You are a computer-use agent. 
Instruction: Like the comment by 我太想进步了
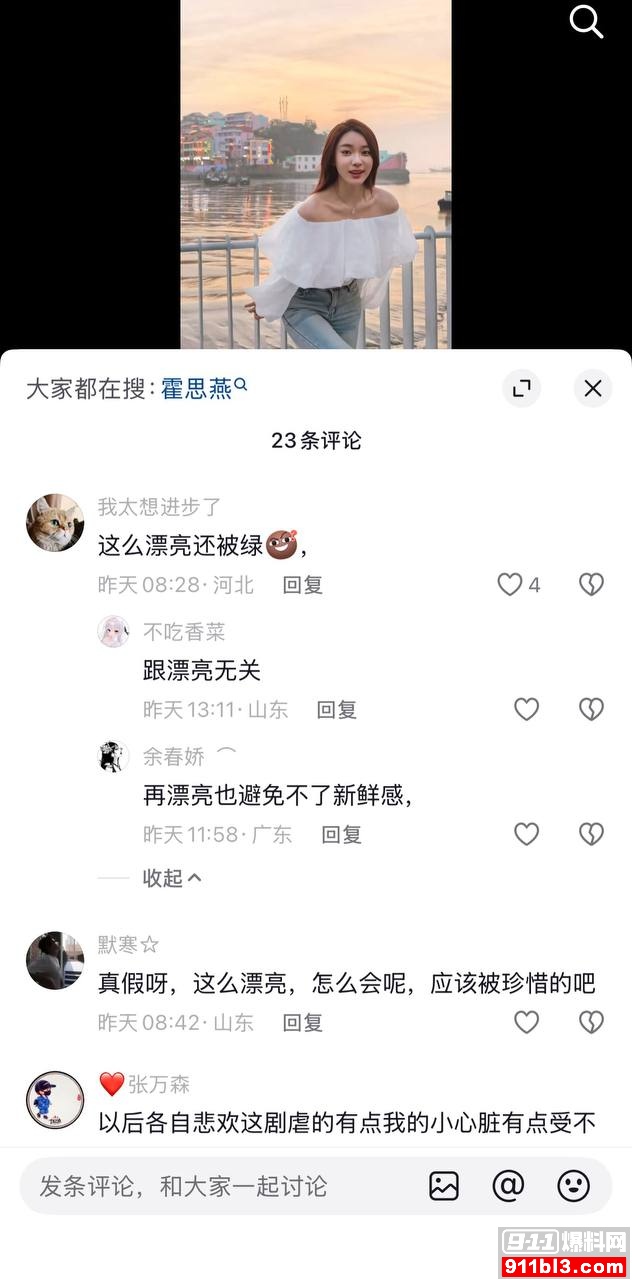click(x=511, y=585)
